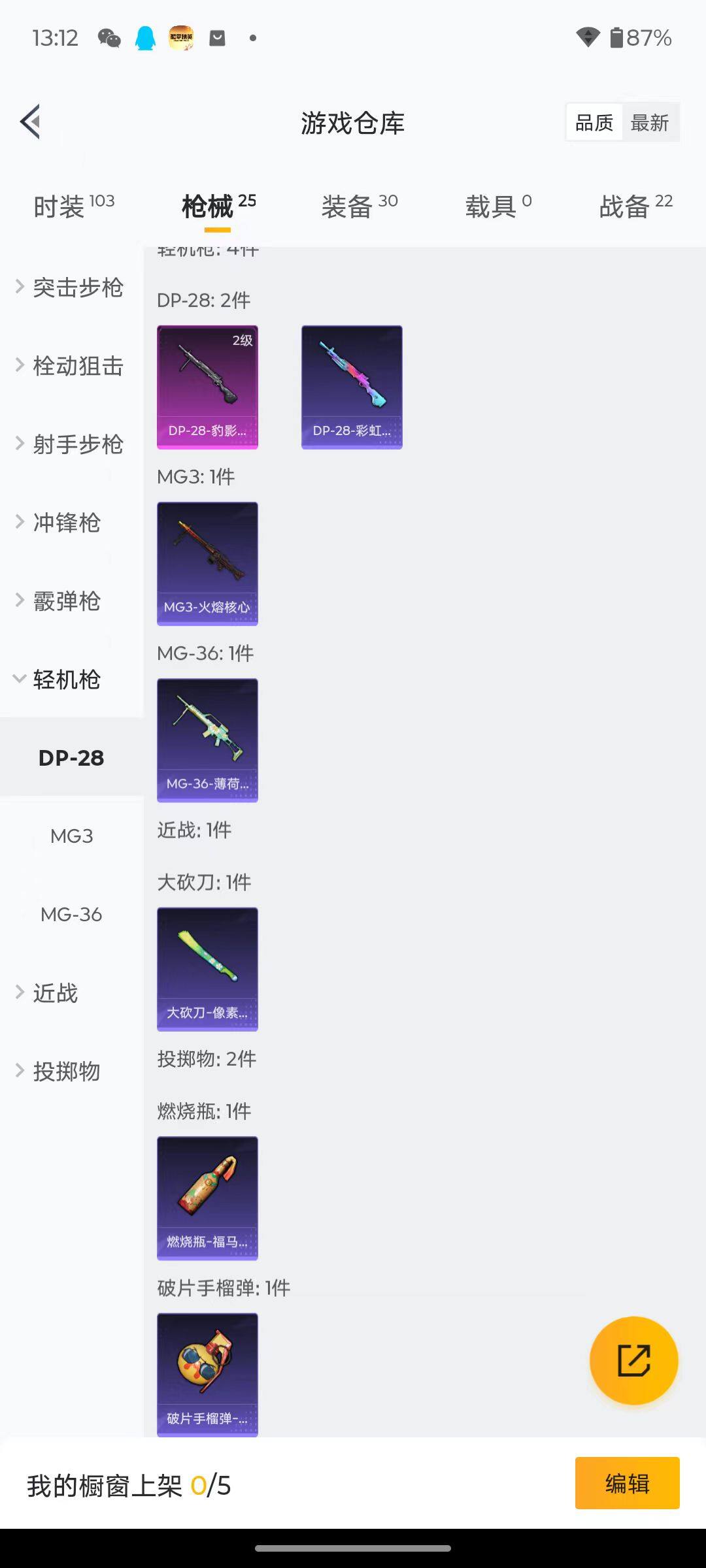Select MG-36 in the sidebar
This screenshot has height=1568, width=706.
click(71, 913)
